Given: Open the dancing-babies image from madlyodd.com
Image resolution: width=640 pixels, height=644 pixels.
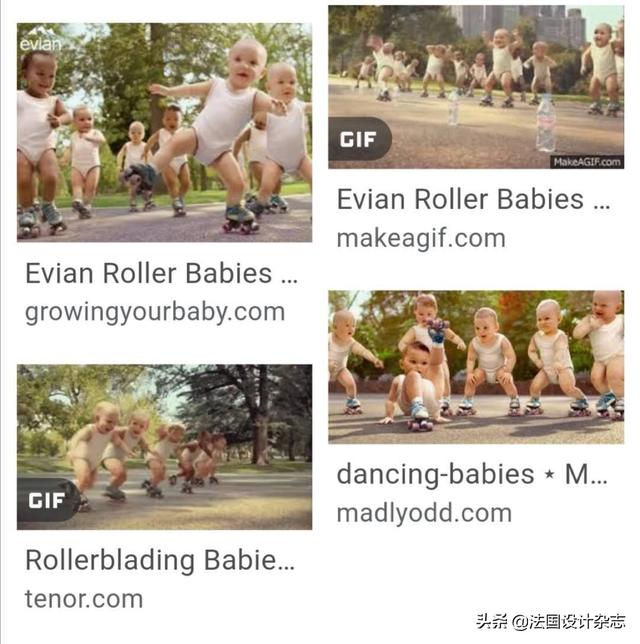Looking at the screenshot, I should point(476,367).
